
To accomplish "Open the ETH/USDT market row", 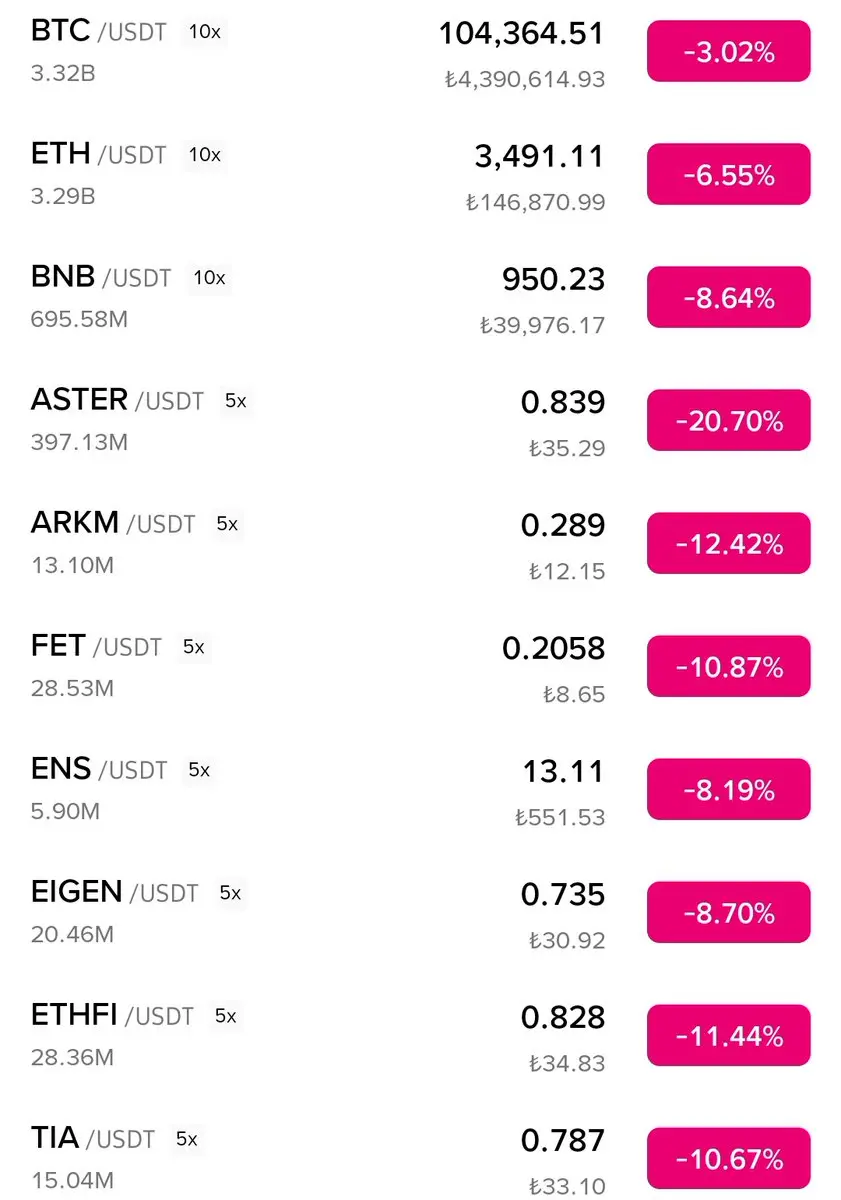I will pos(98,155).
